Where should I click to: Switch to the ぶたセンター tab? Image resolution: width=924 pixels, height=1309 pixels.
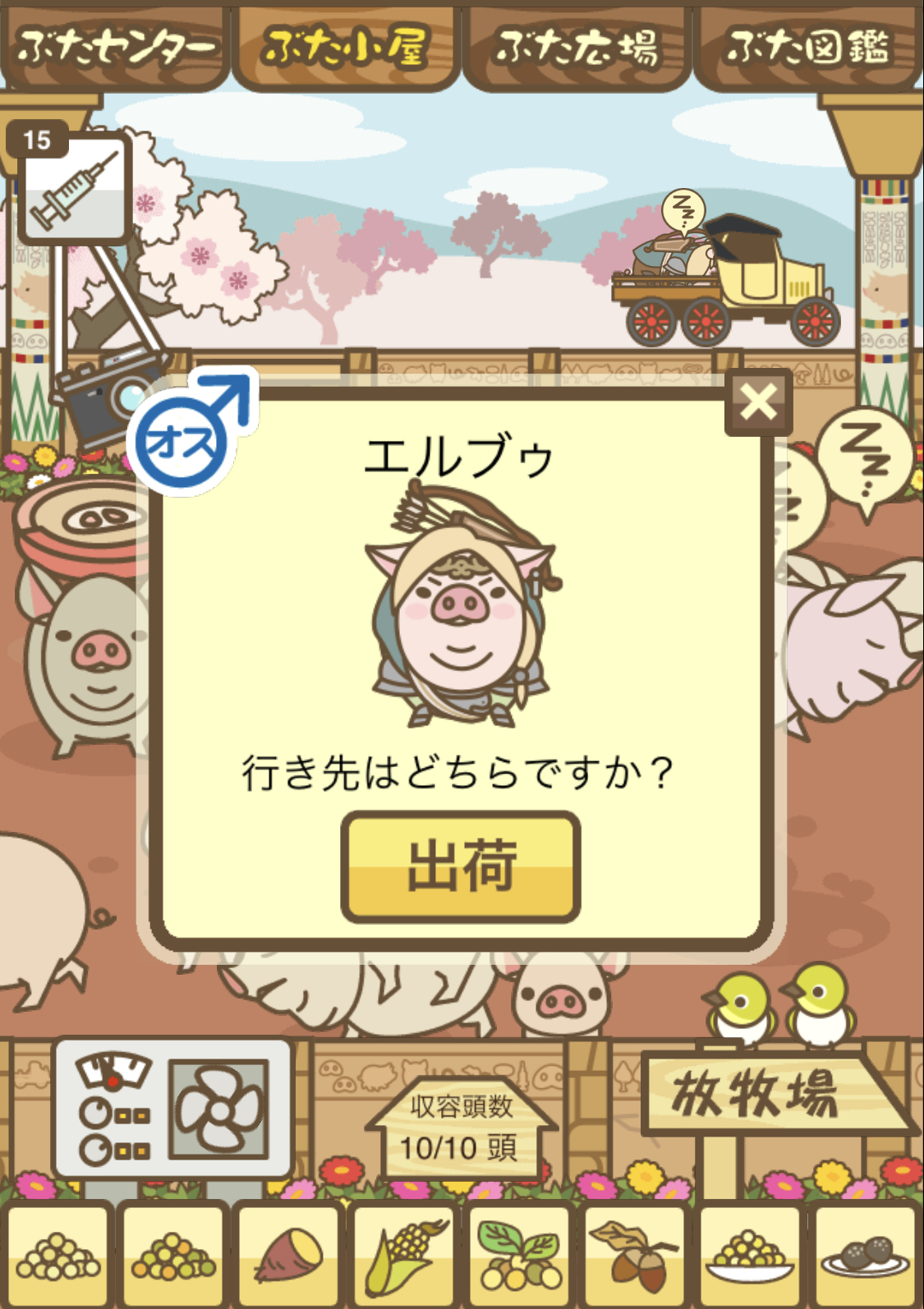click(115, 47)
